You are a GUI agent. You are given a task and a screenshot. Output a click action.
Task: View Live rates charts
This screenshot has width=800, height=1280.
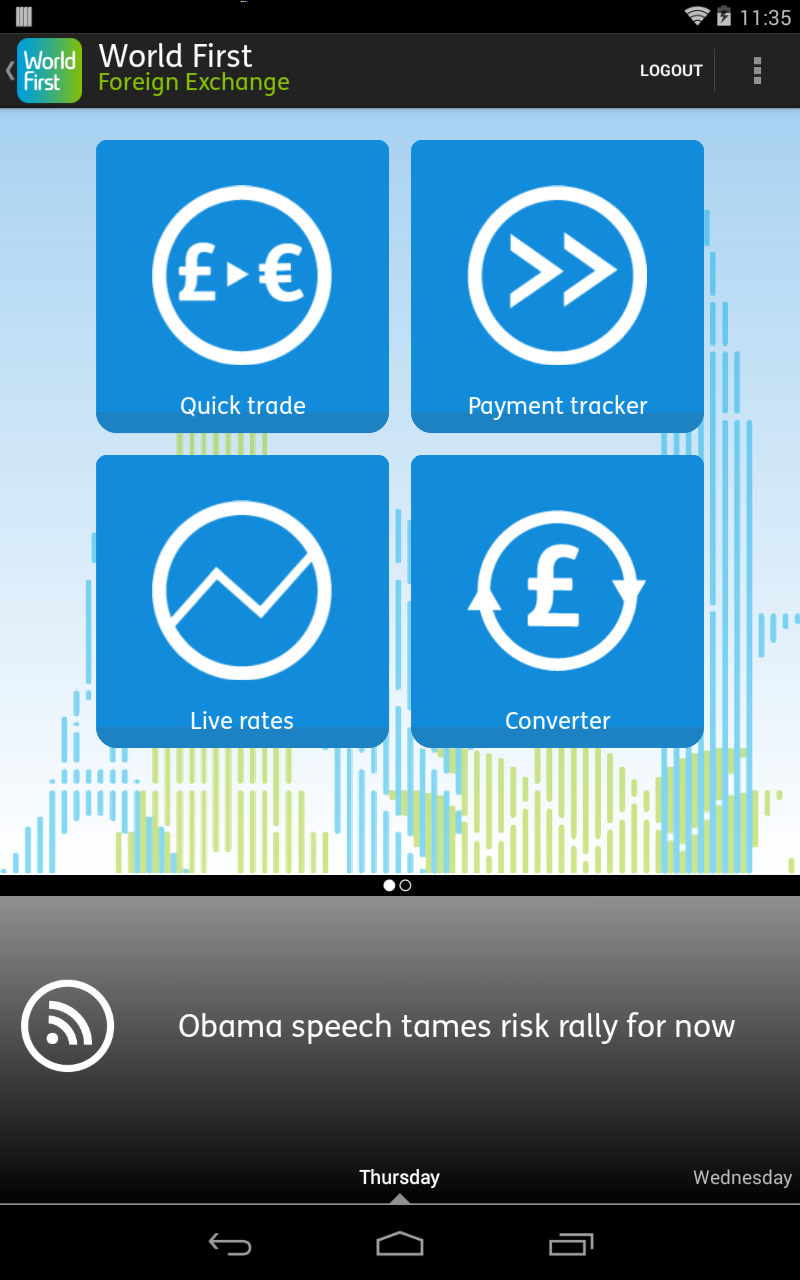[x=242, y=600]
